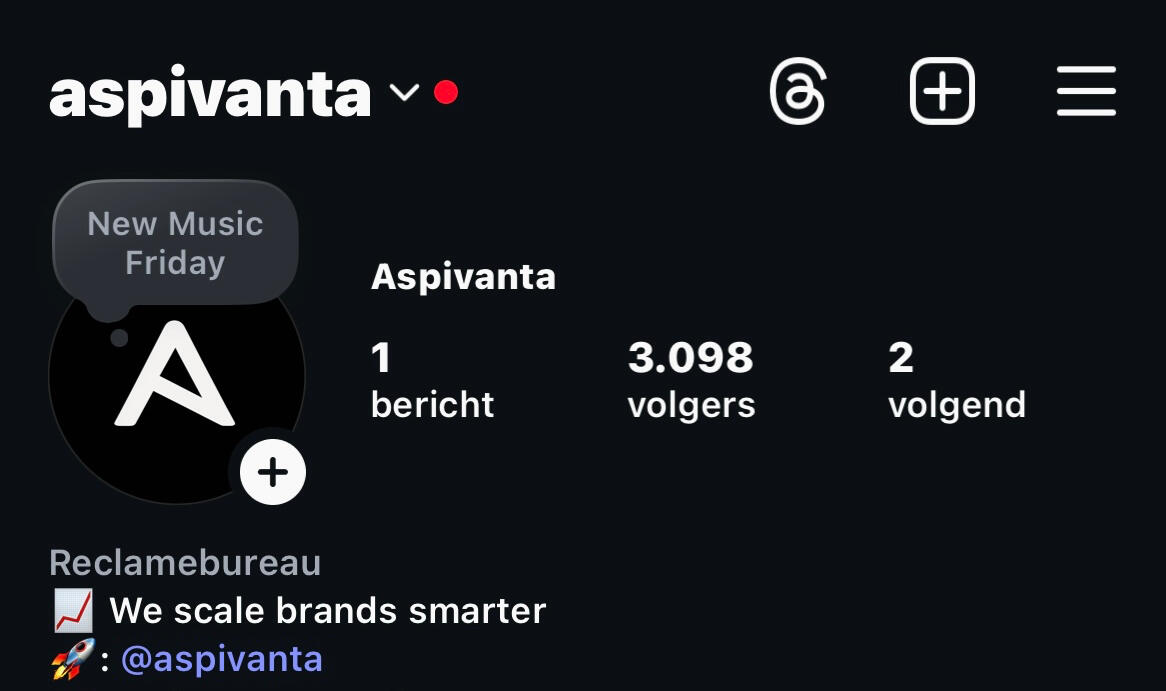Viewport: 1166px width, 691px height.
Task: Open the @aspivanta link in bio
Action: 222,659
